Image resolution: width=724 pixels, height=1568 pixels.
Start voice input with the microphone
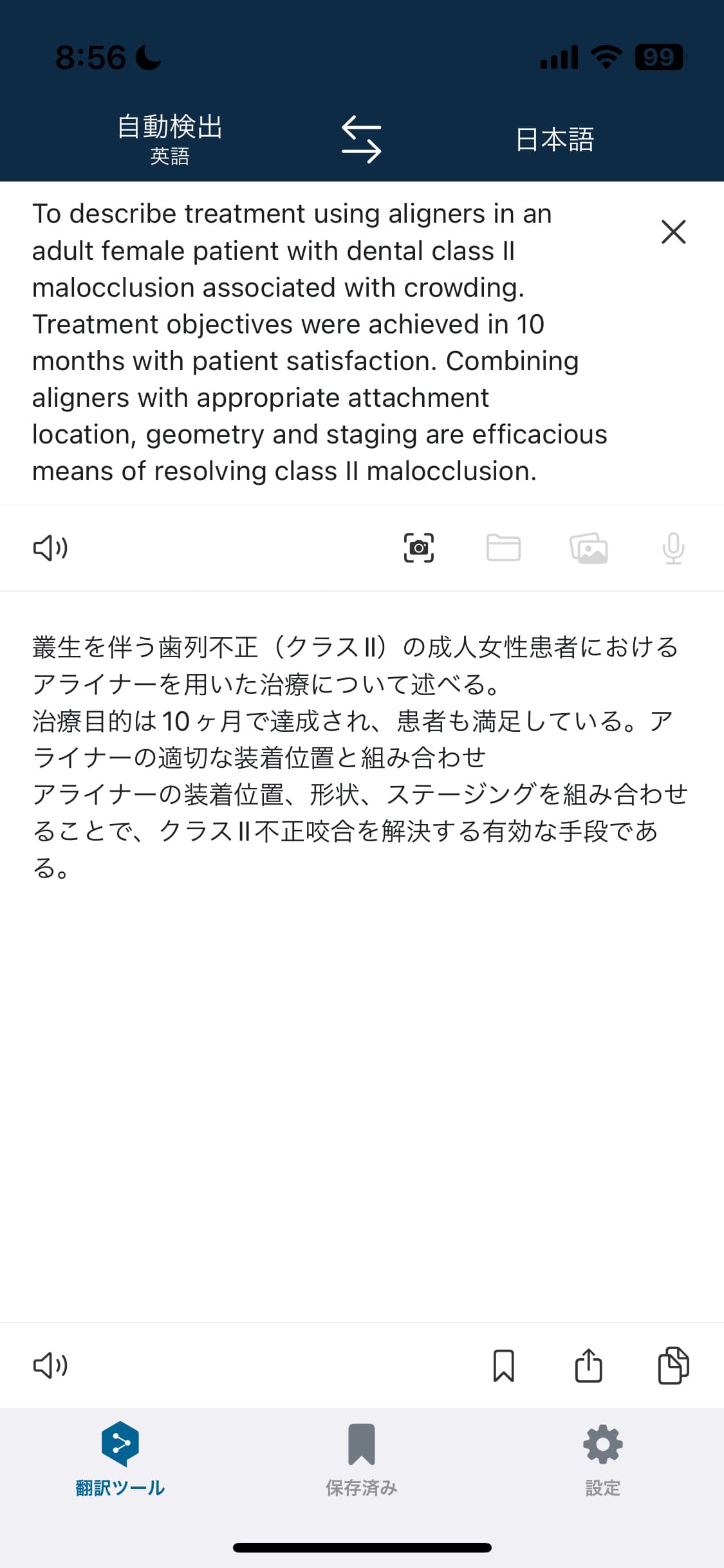(673, 548)
